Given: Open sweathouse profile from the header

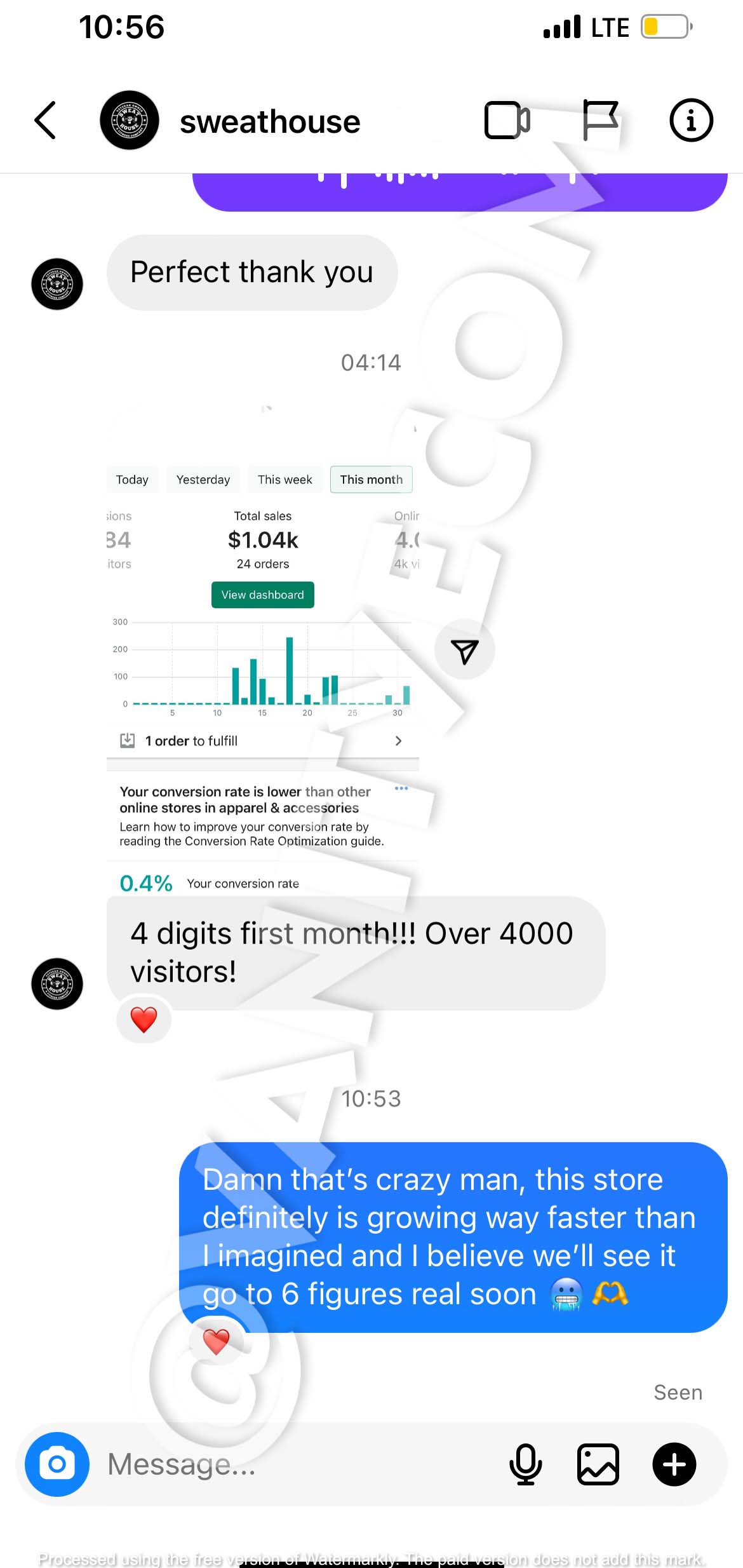Looking at the screenshot, I should click(269, 121).
